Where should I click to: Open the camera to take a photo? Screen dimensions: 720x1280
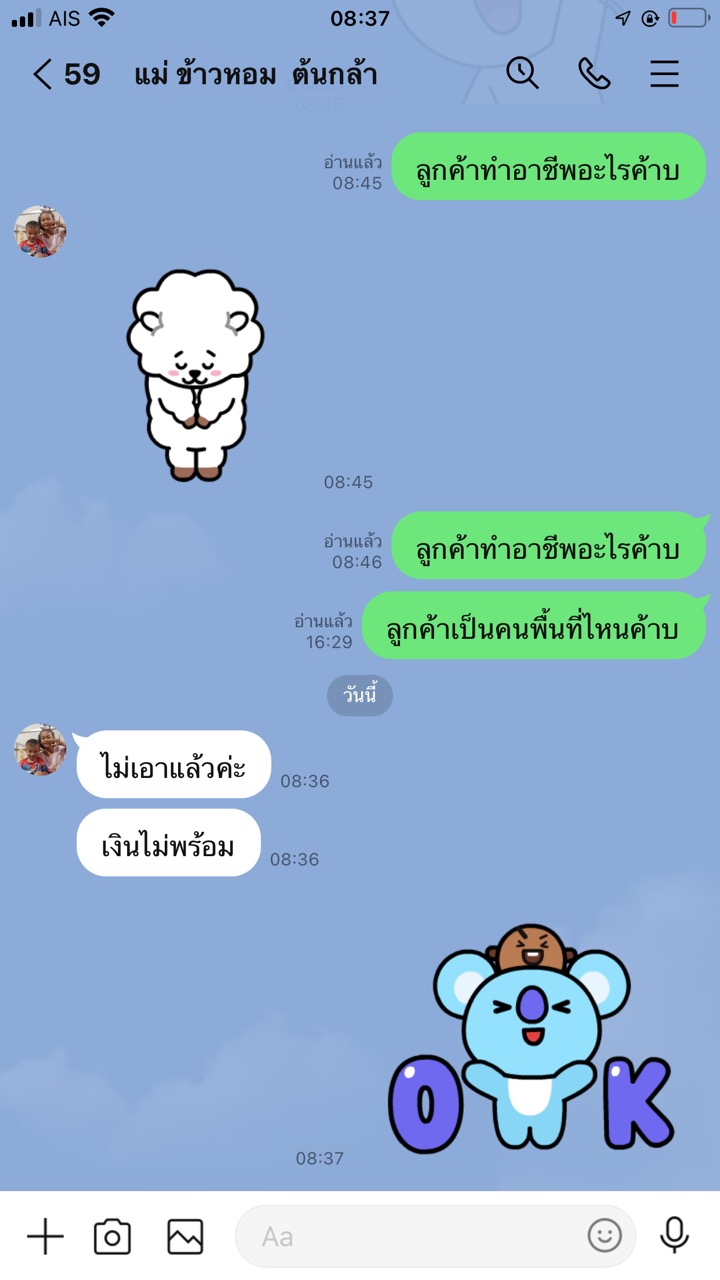[112, 1236]
